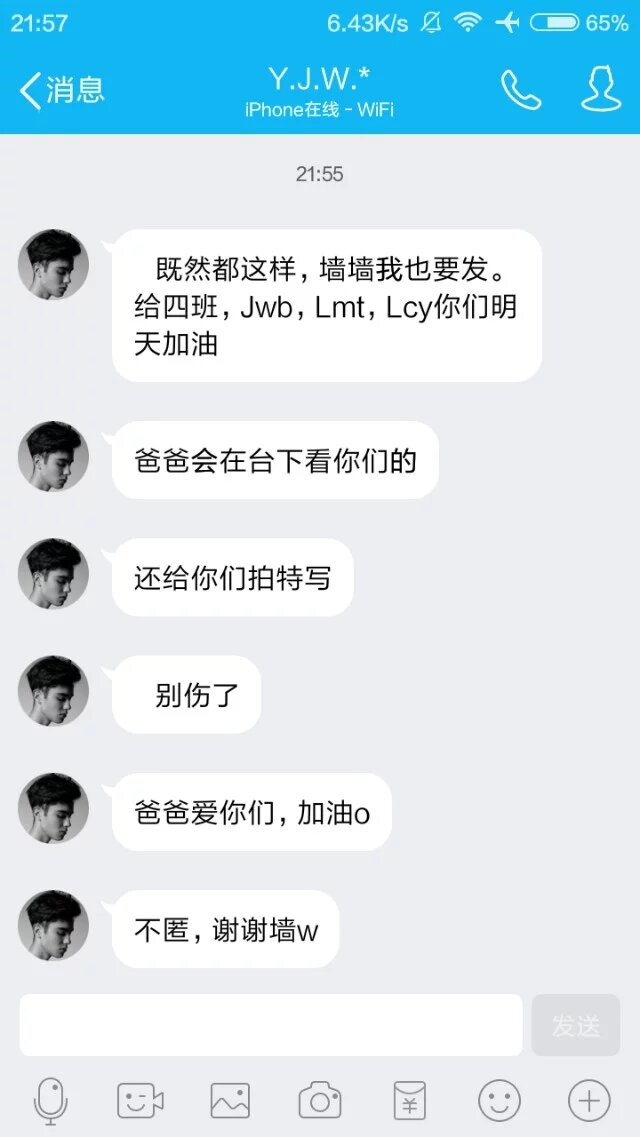This screenshot has height=1137, width=640.
Task: Open the red packet icon
Action: (x=409, y=1101)
